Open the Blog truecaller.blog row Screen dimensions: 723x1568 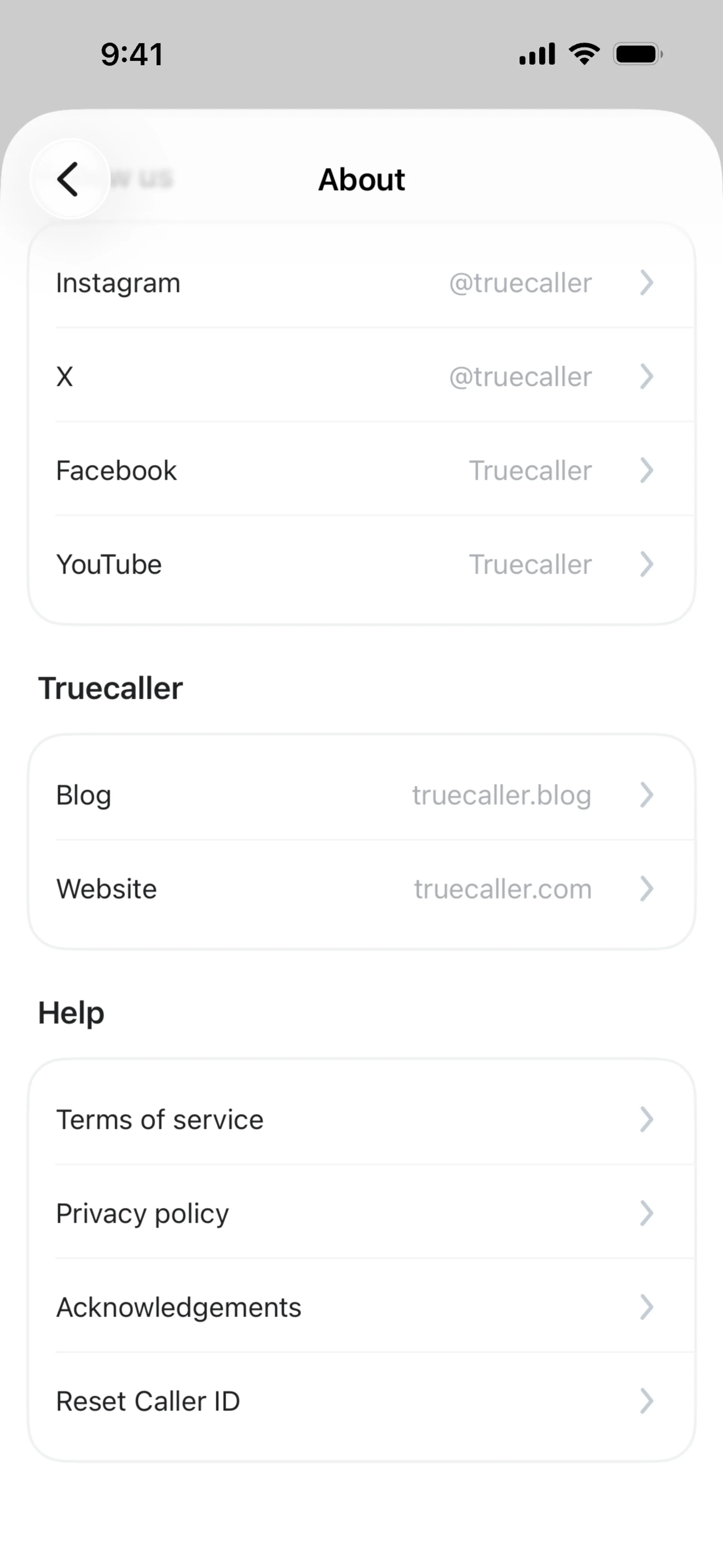click(x=361, y=795)
